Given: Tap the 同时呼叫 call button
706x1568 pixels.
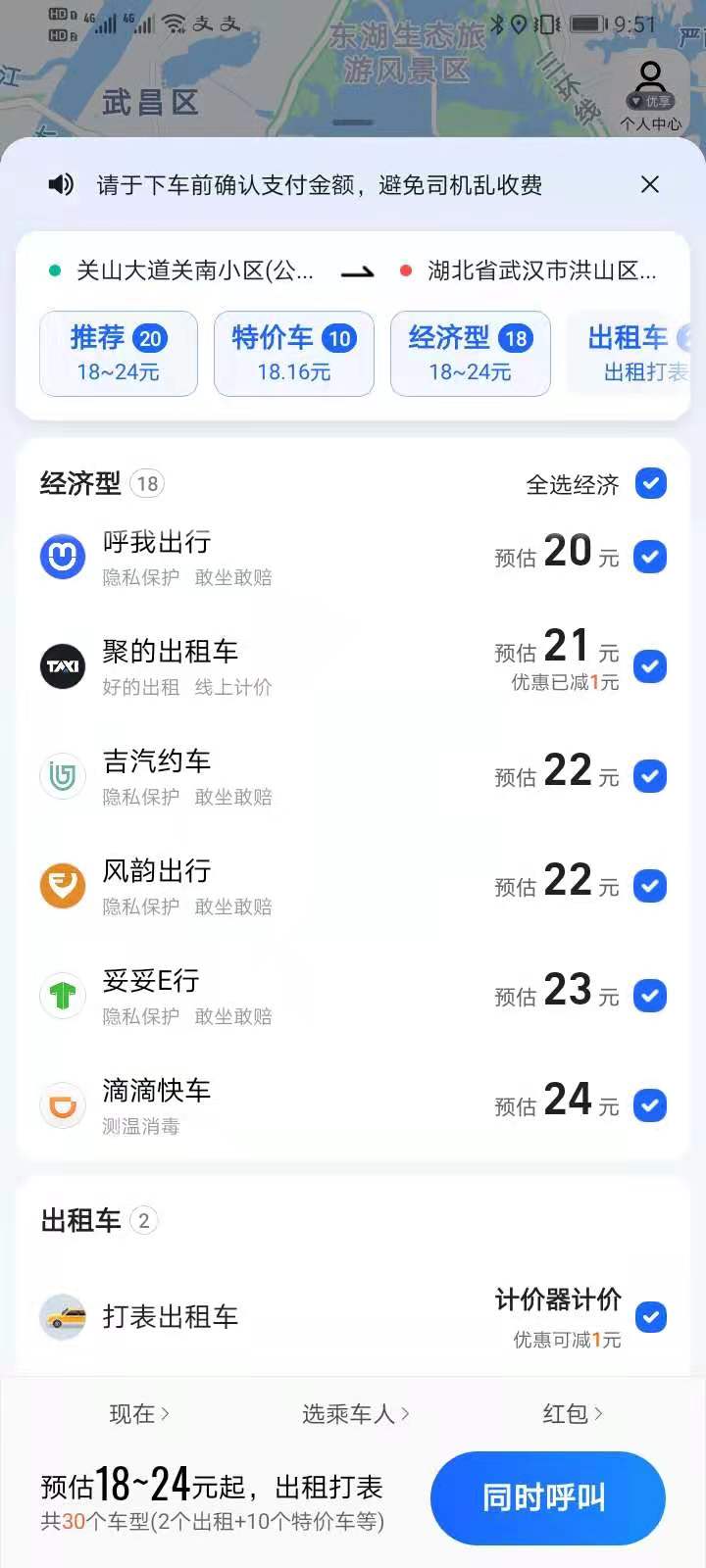Looking at the screenshot, I should [548, 1498].
